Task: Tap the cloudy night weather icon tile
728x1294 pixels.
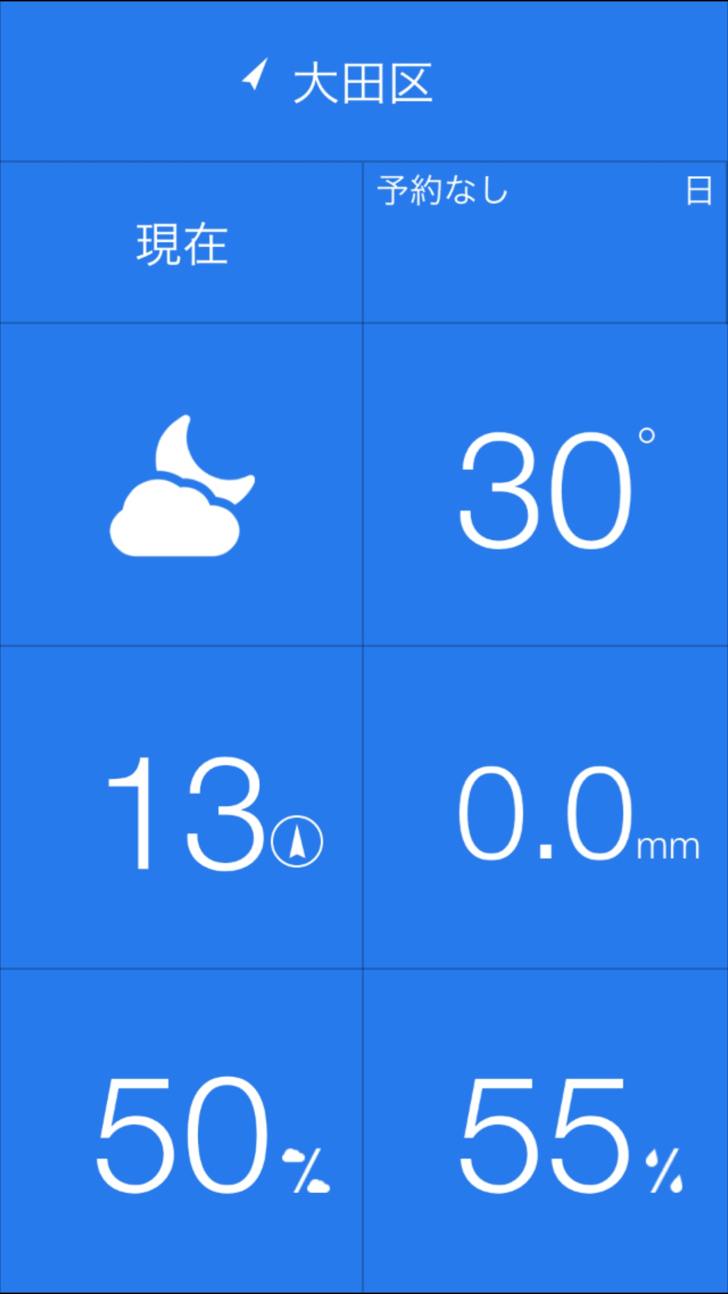Action: 181,485
